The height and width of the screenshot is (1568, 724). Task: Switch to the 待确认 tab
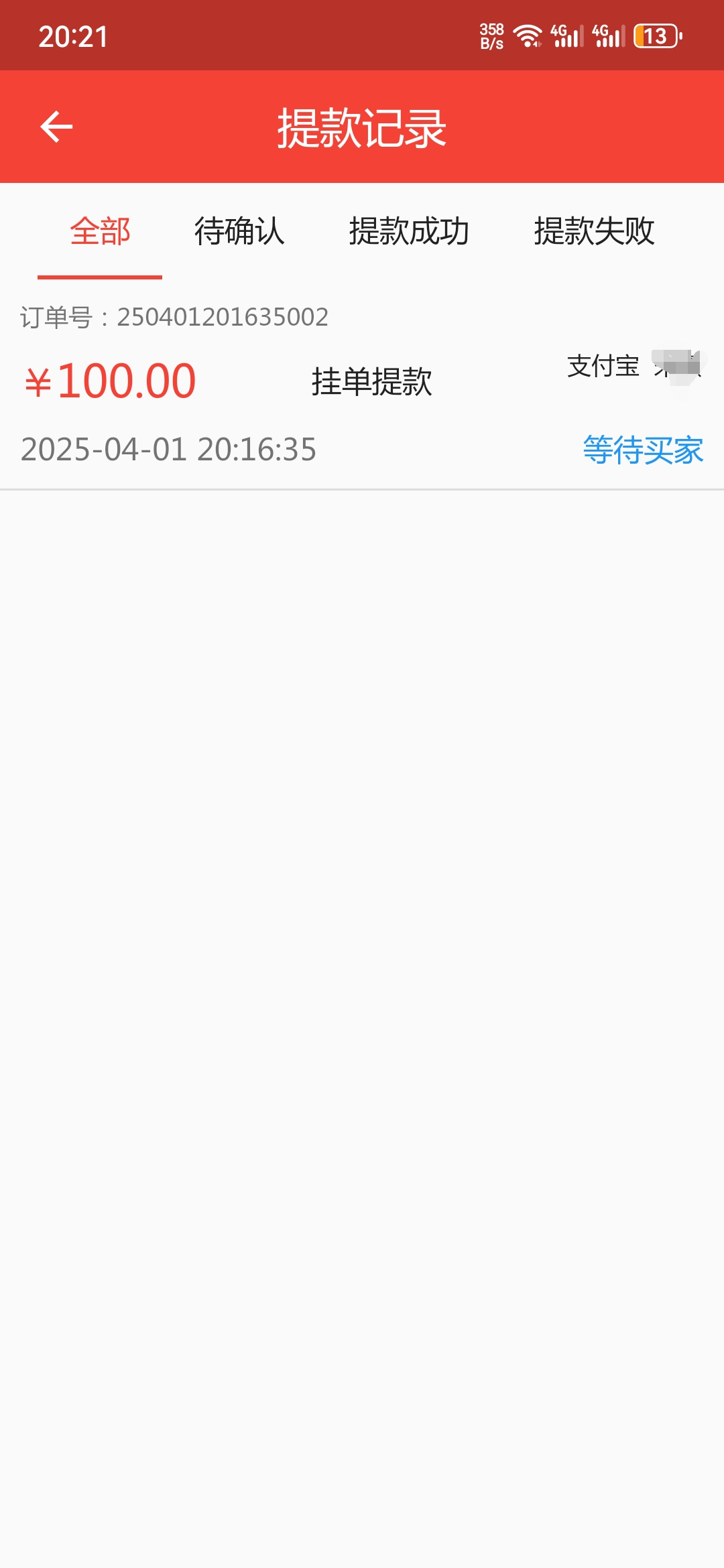click(x=239, y=232)
